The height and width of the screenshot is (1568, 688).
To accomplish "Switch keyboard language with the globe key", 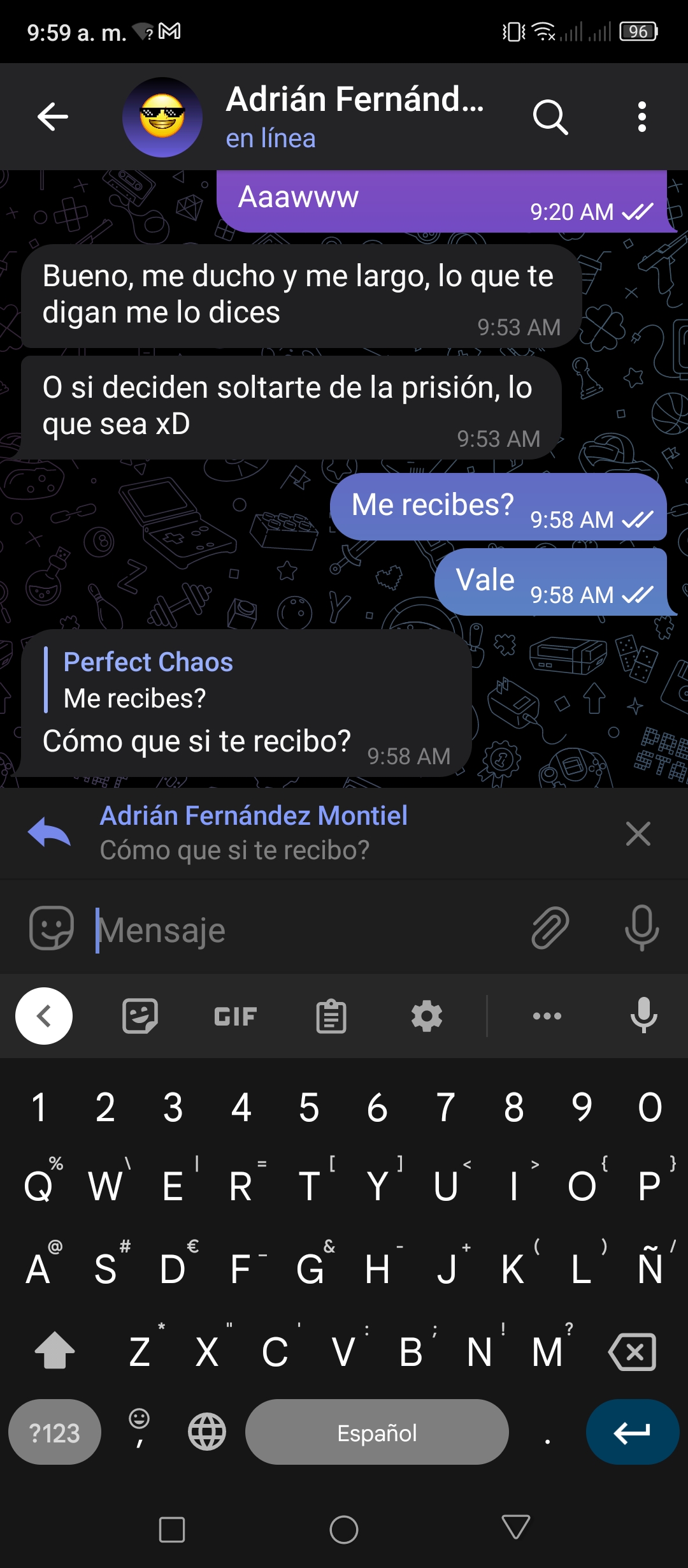I will tap(207, 1432).
